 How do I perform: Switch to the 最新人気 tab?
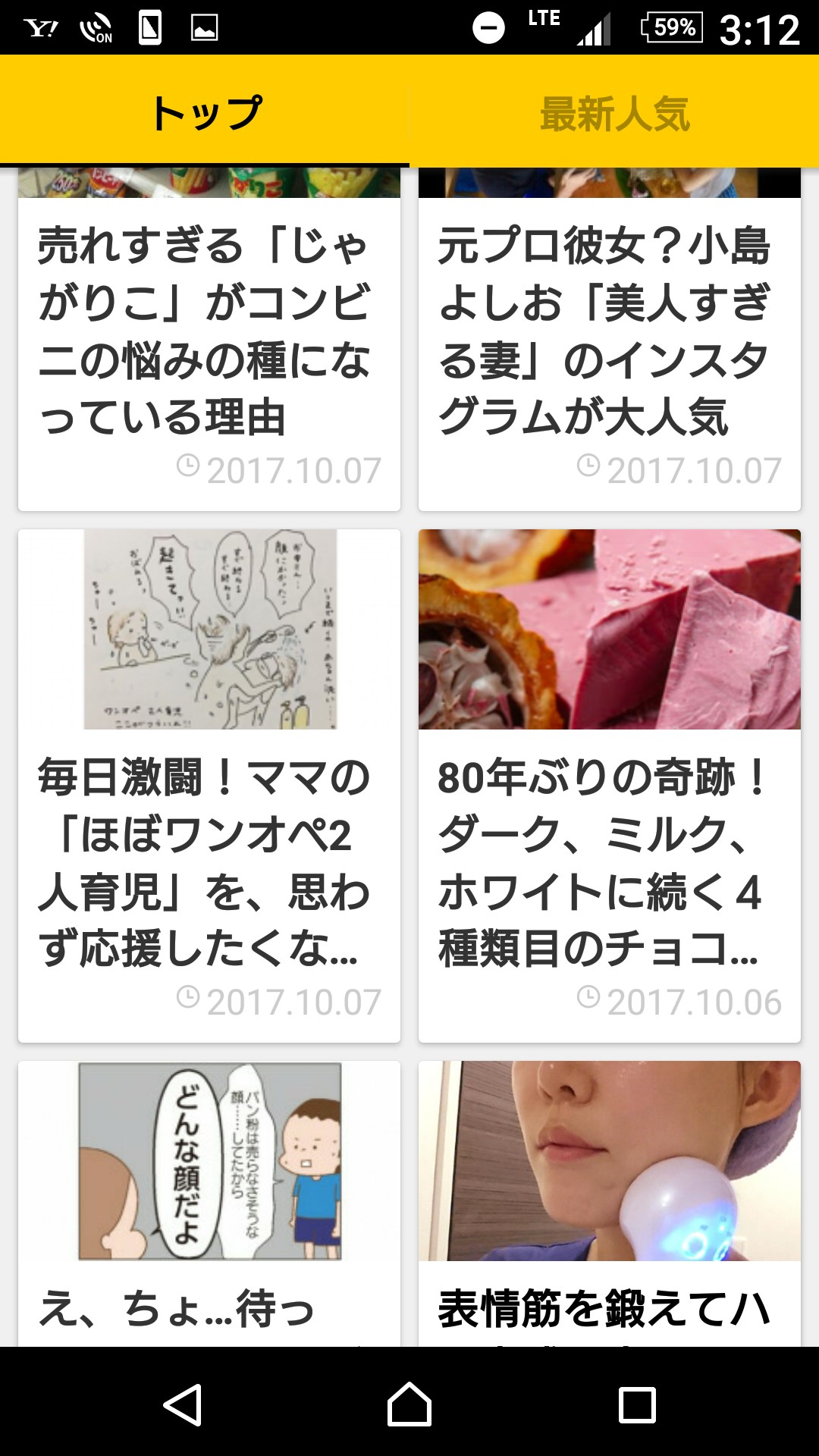tap(614, 112)
